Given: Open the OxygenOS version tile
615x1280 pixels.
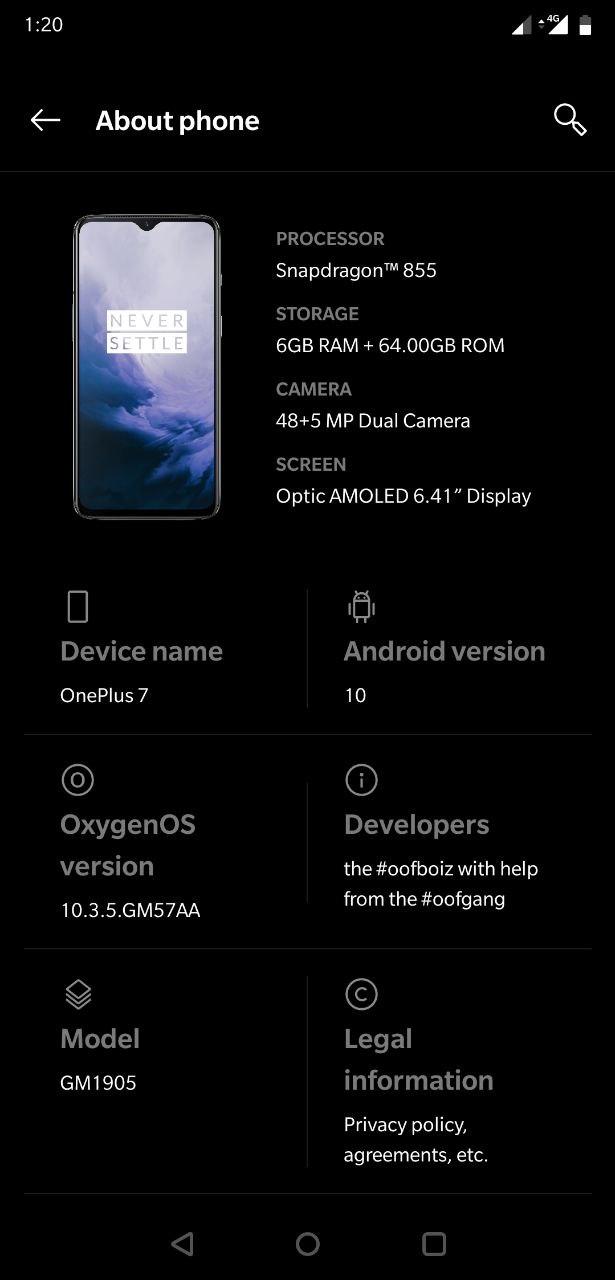Looking at the screenshot, I should tap(165, 842).
